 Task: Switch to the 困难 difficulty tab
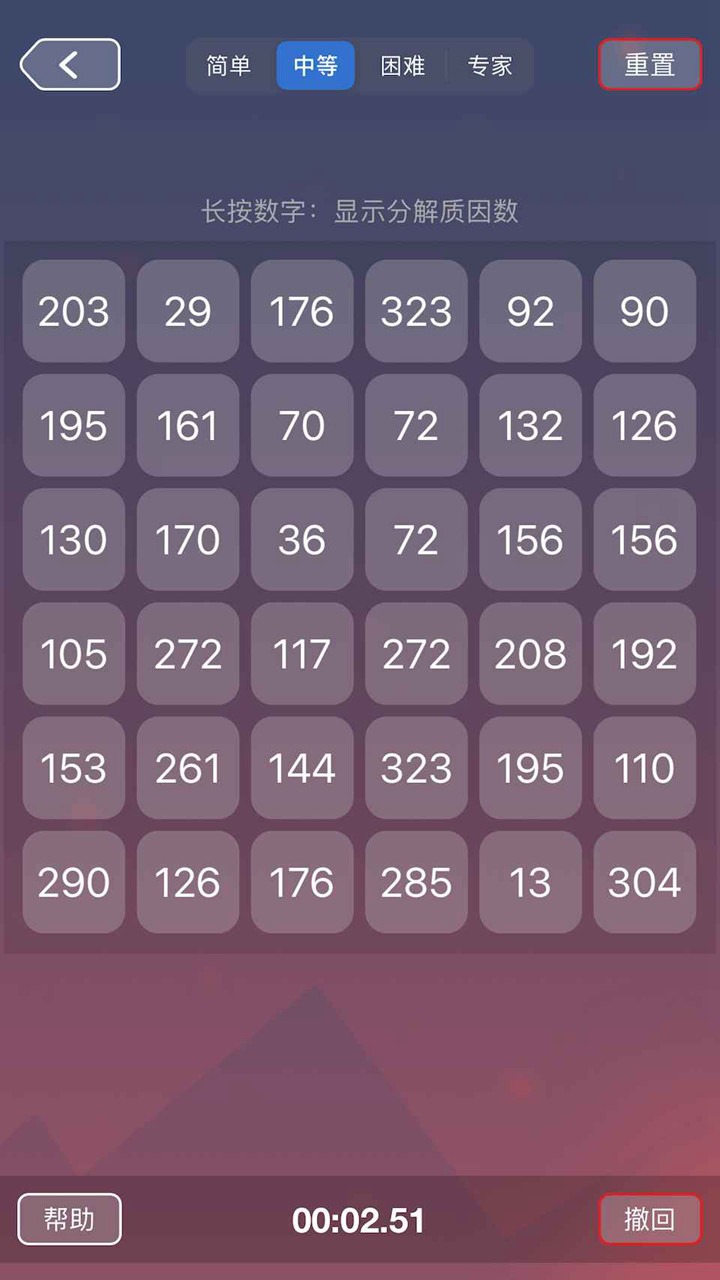[403, 66]
